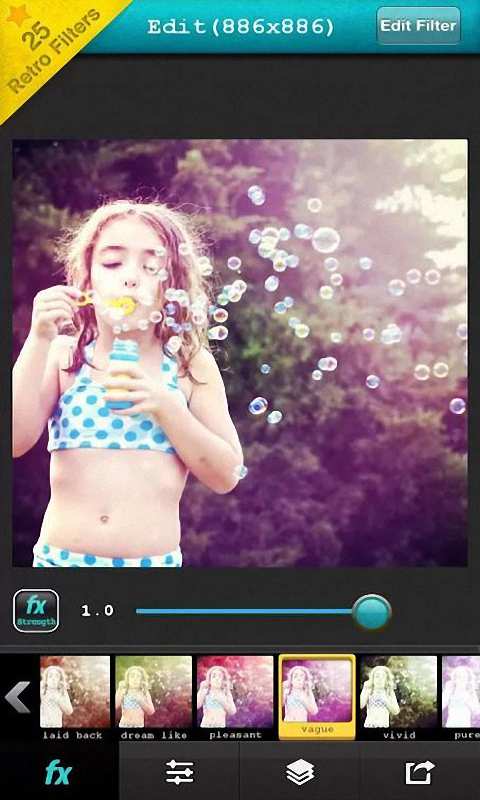This screenshot has width=480, height=800.
Task: Tap the selected vague filter
Action: (317, 697)
